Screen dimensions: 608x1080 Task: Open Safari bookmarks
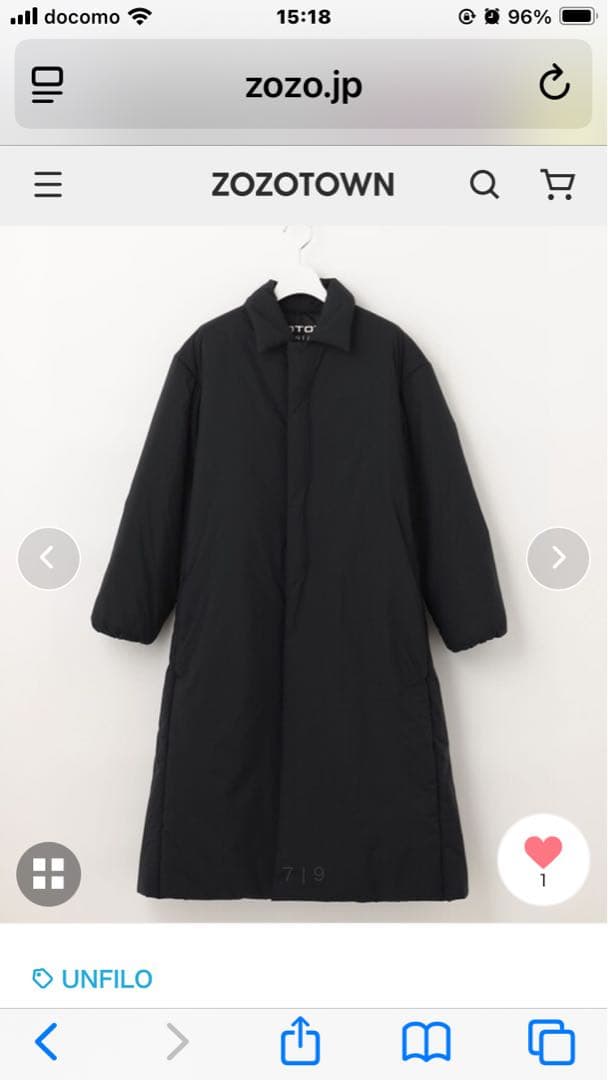click(x=426, y=1043)
